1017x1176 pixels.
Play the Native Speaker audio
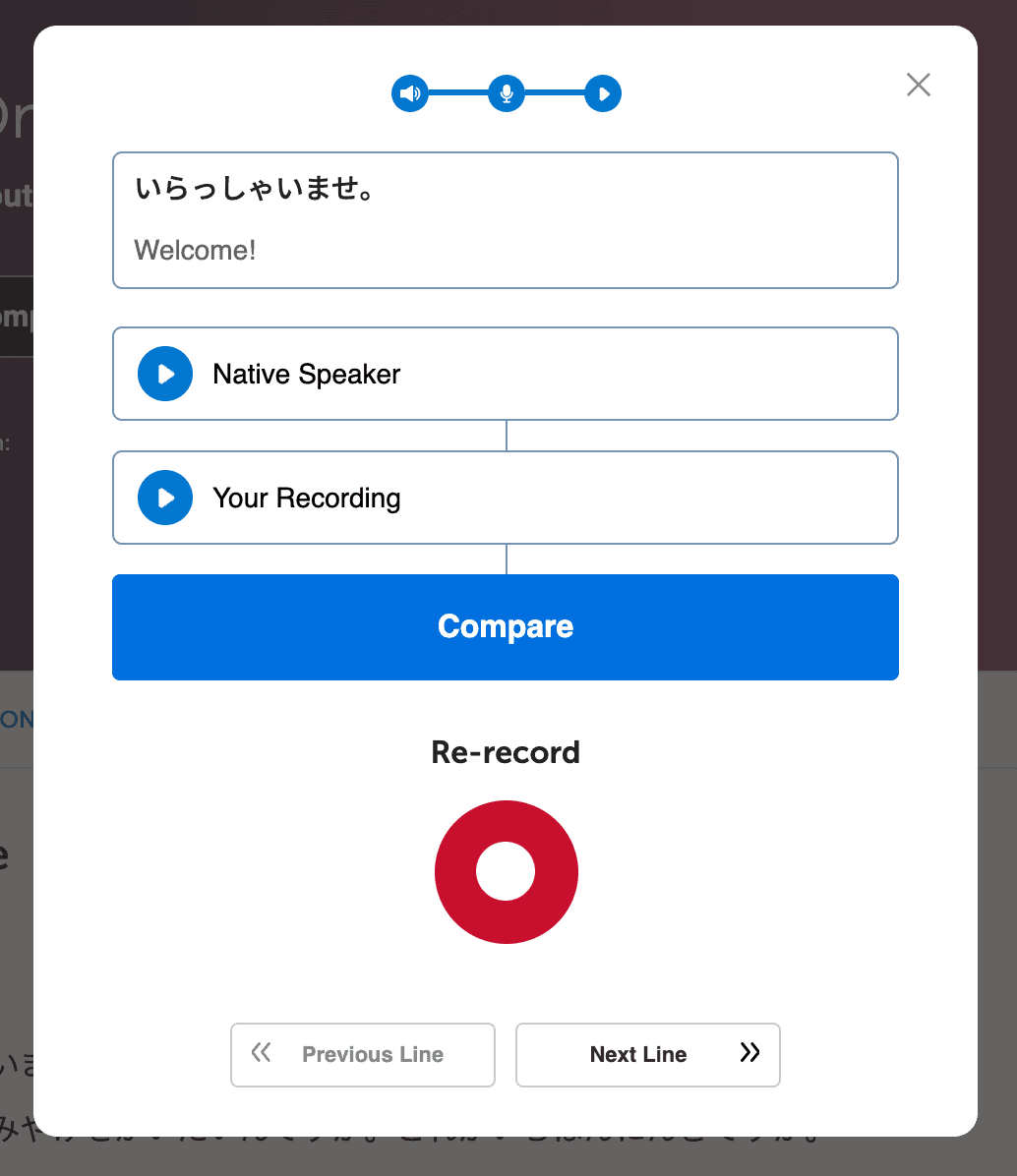pos(165,374)
